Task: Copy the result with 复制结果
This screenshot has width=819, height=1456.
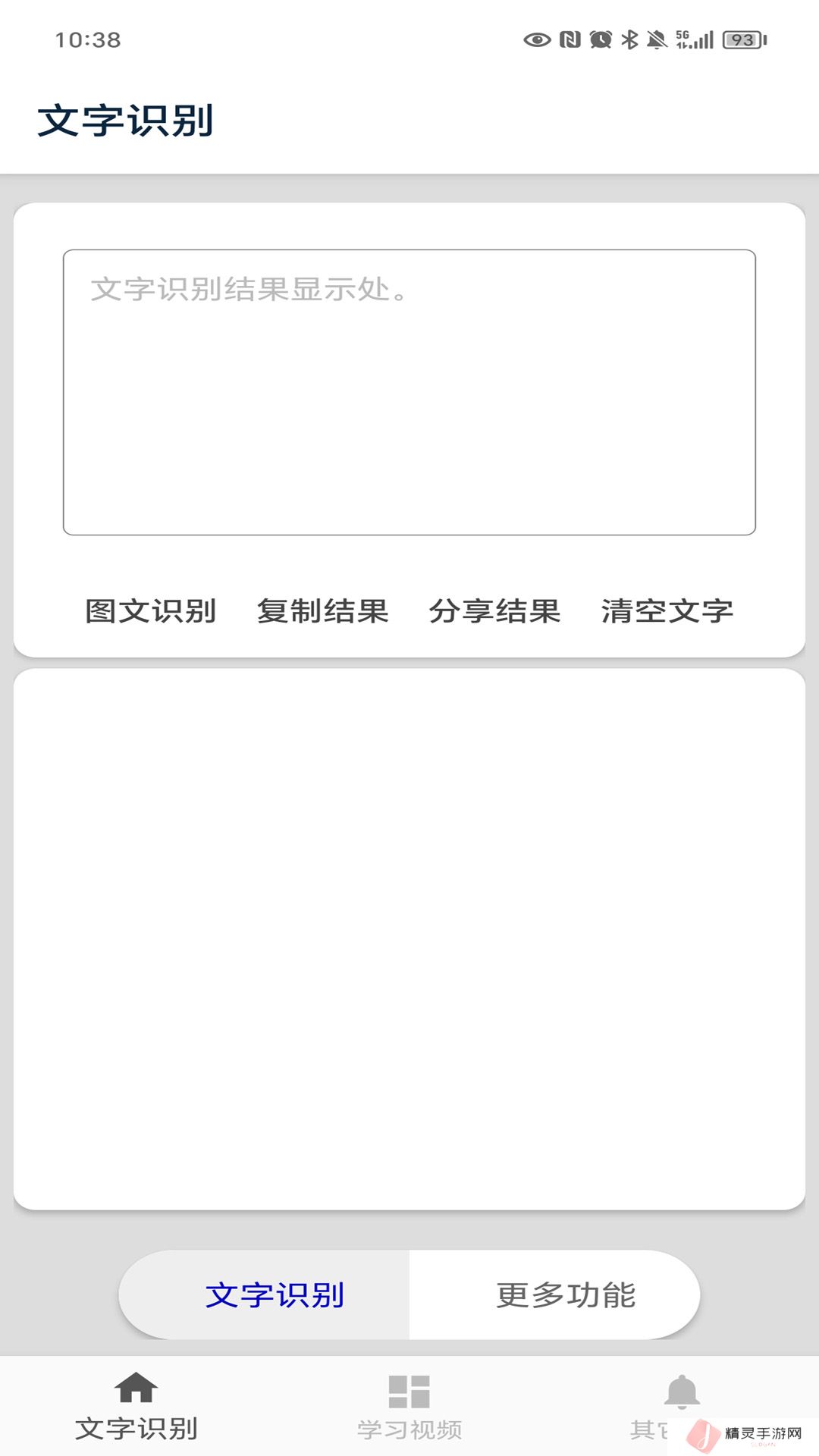Action: point(323,611)
